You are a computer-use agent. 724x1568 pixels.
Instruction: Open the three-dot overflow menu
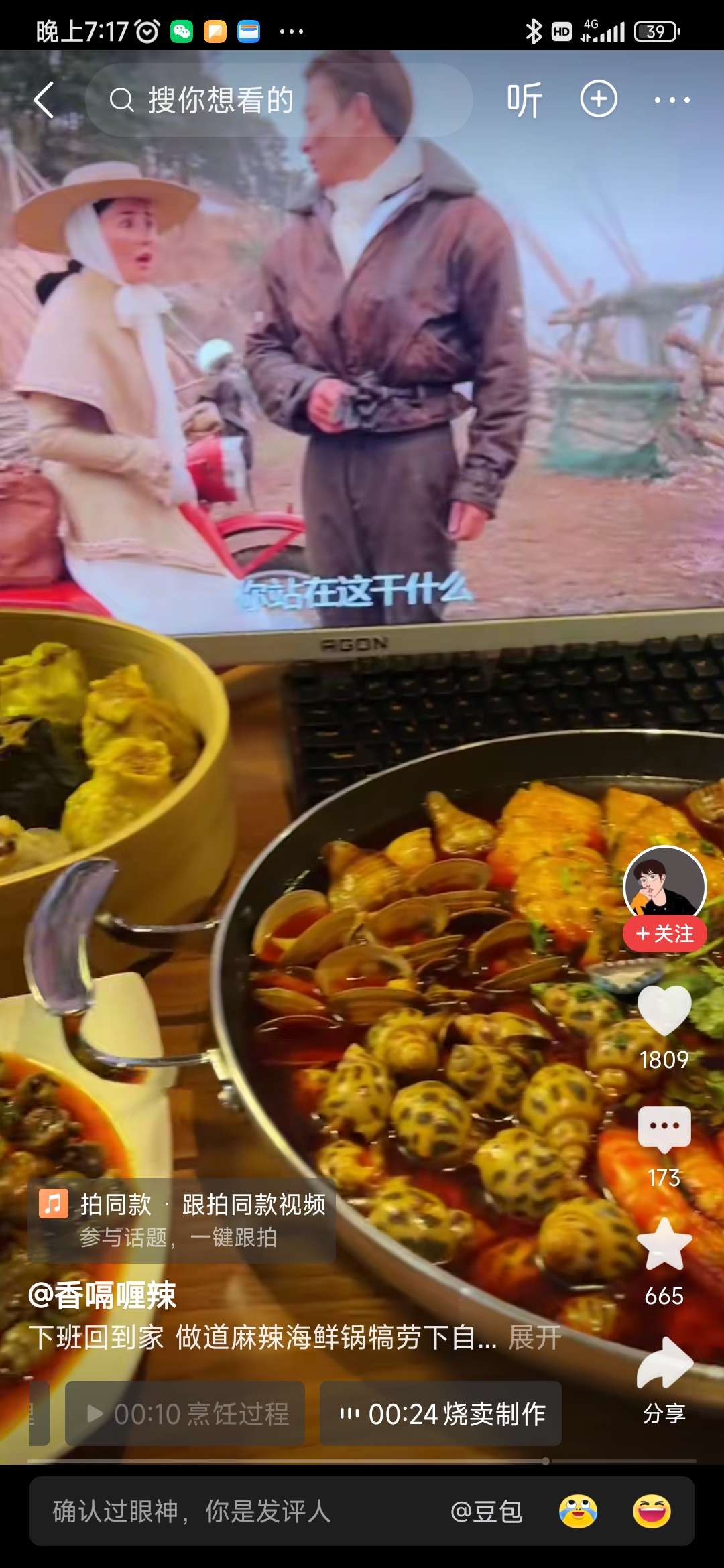click(672, 100)
